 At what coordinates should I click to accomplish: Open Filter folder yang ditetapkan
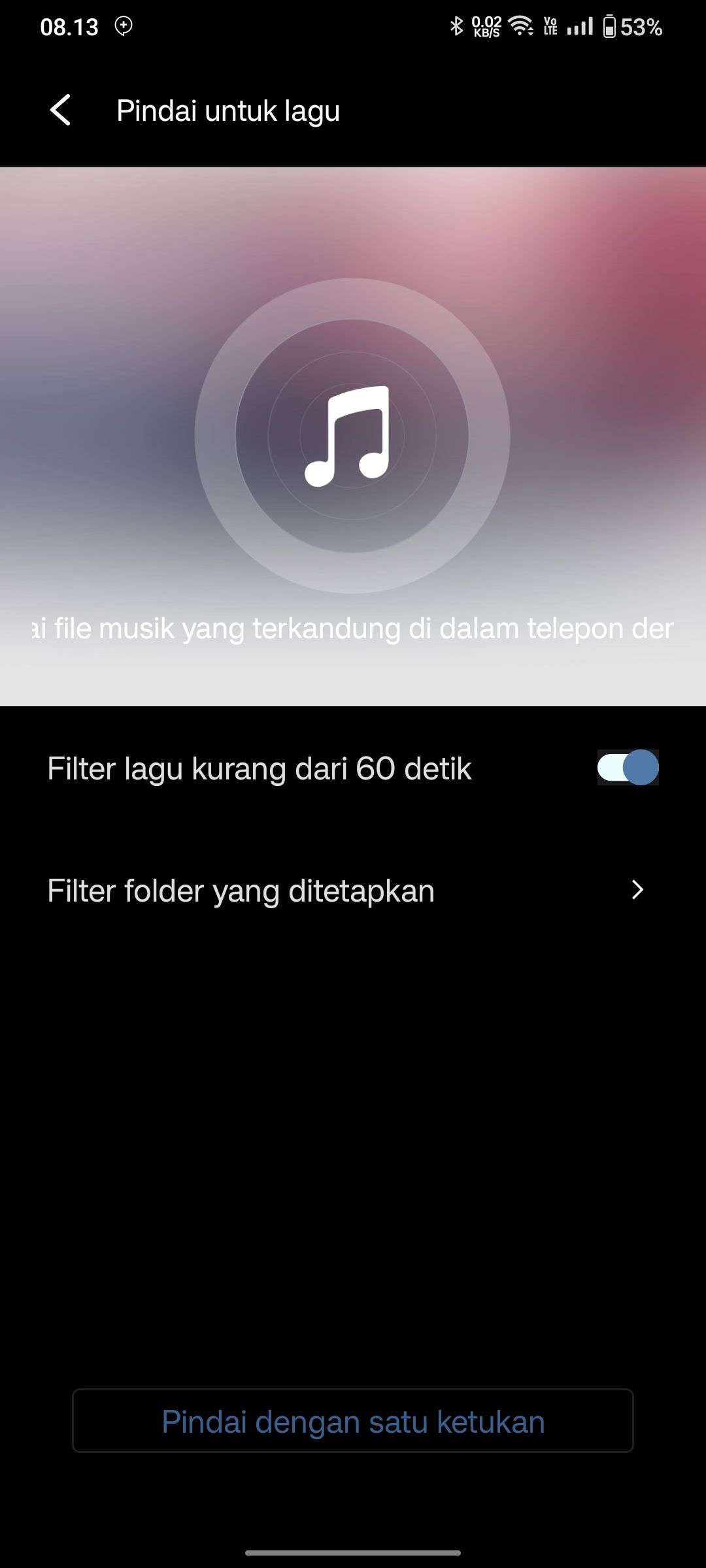(353, 890)
